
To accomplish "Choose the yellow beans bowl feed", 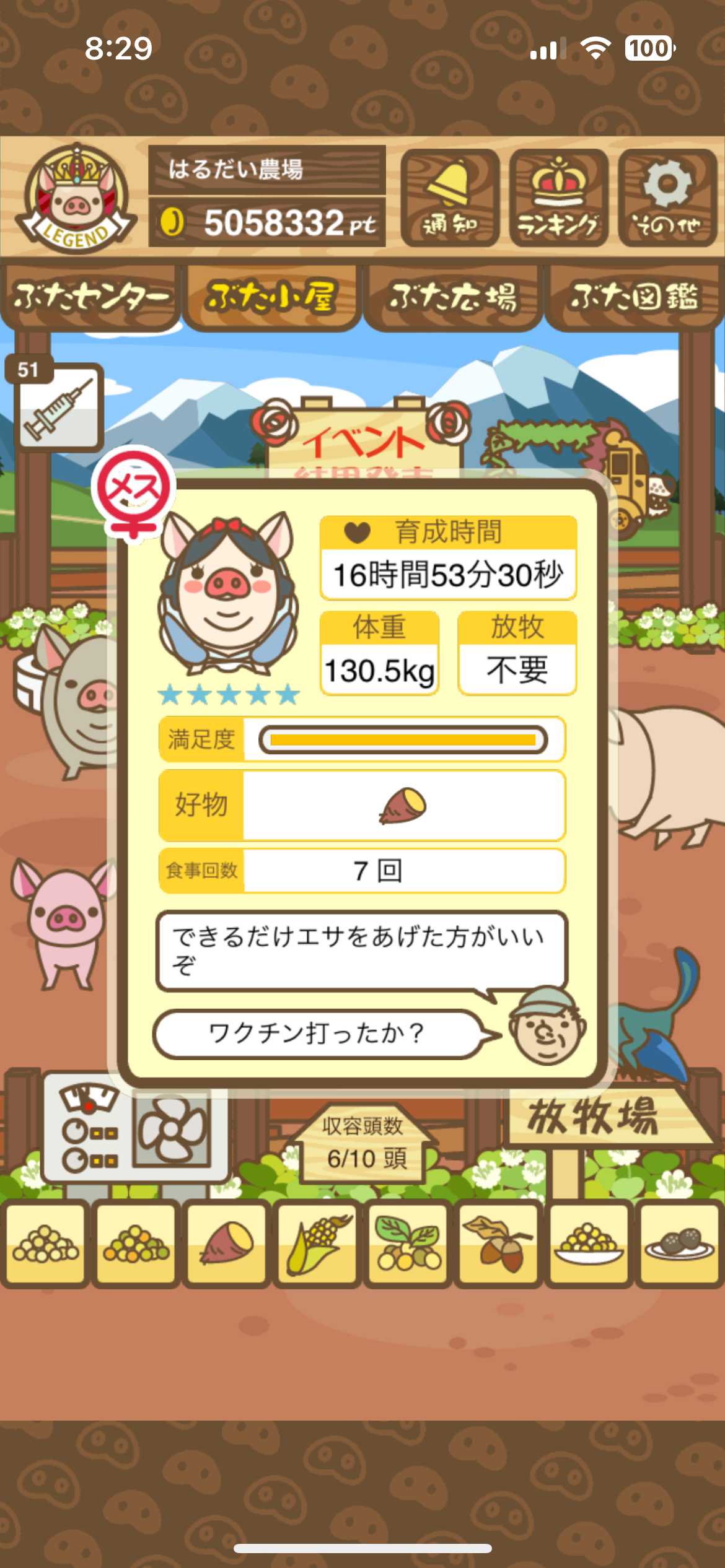I will (x=589, y=1242).
